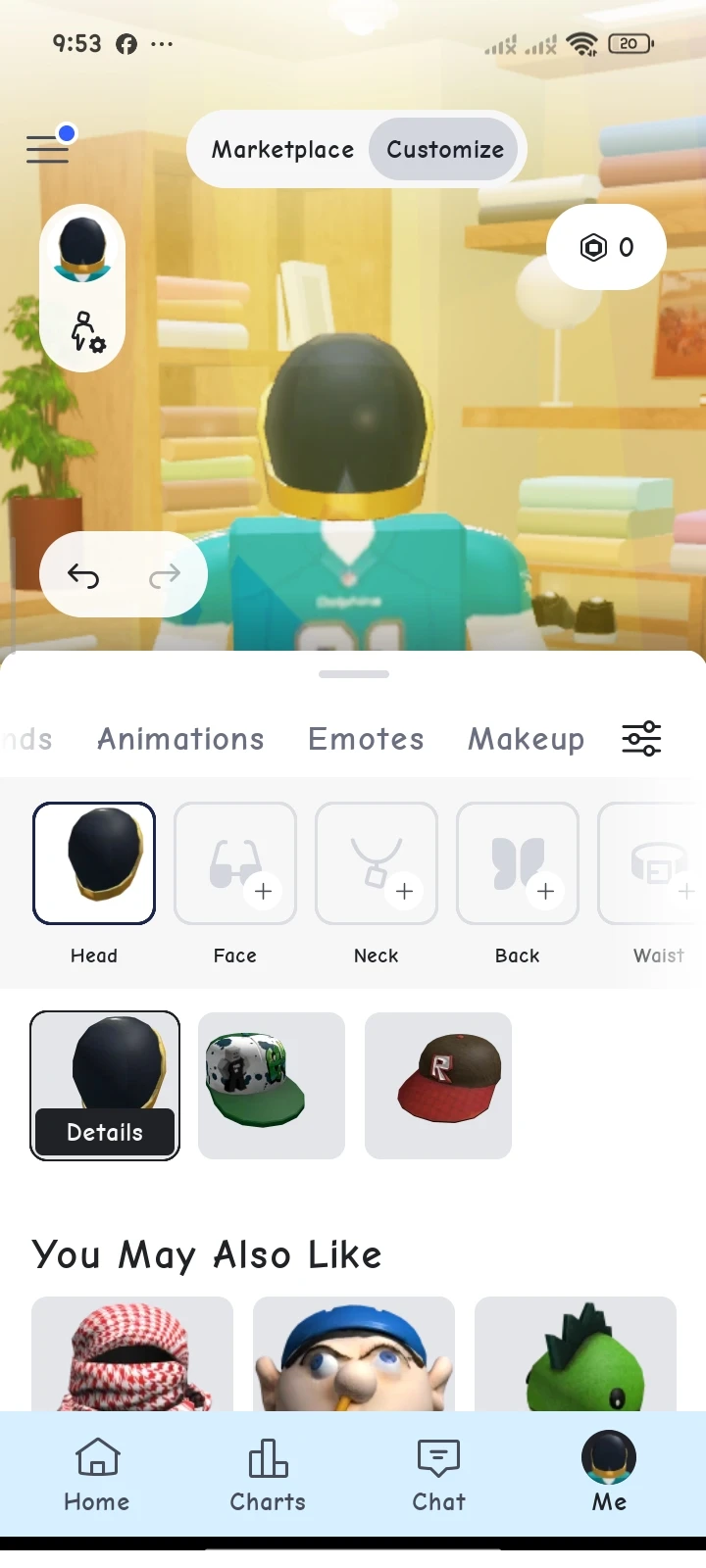Viewport: 706px width, 1568px height.
Task: Switch to the Marketplace tab
Action: [x=282, y=149]
